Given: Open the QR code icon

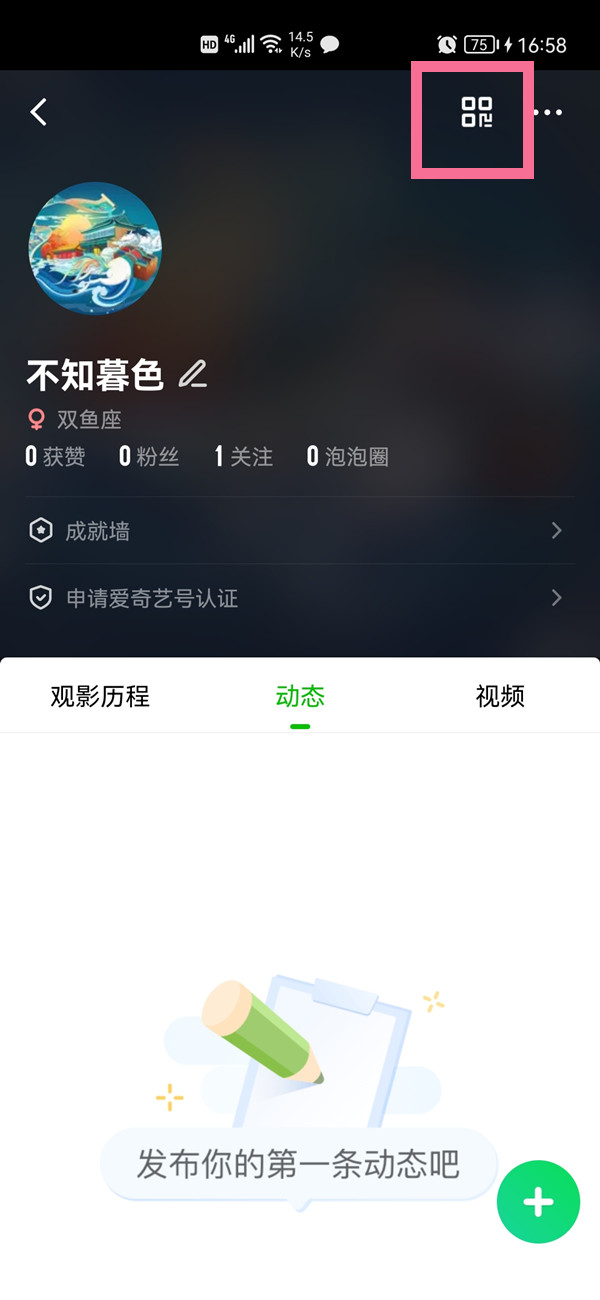Looking at the screenshot, I should [477, 112].
